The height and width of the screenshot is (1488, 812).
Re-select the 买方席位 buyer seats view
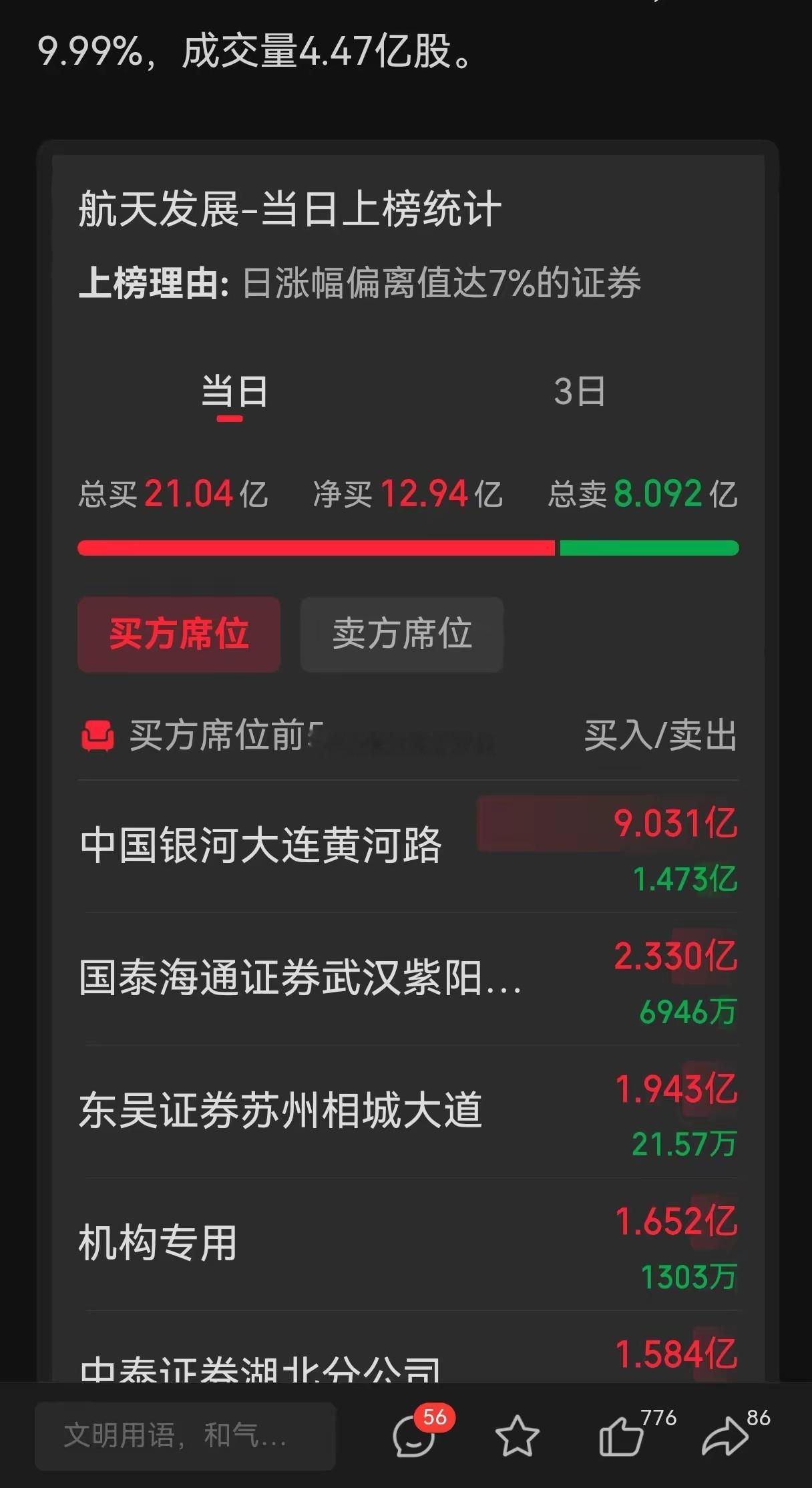pos(179,634)
